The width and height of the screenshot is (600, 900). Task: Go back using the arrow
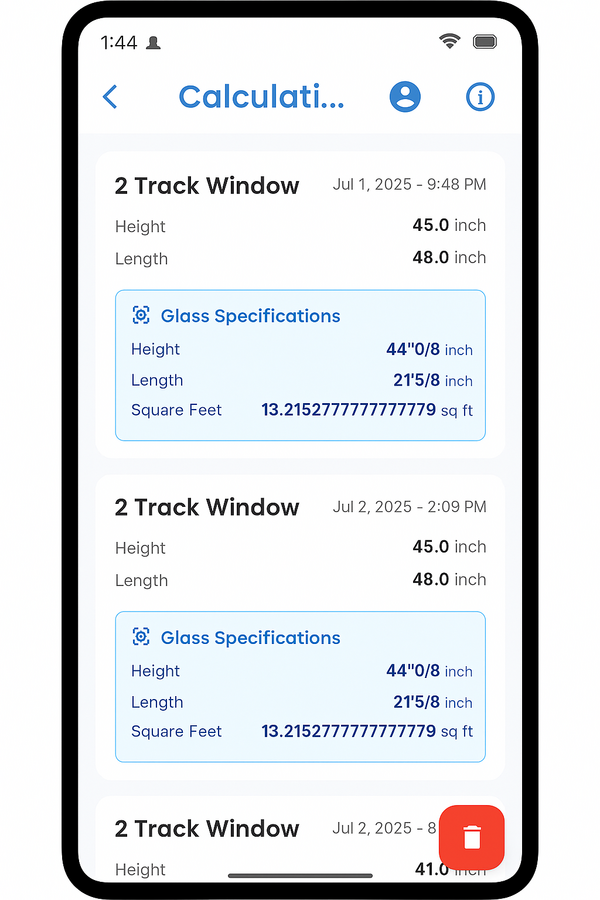(x=110, y=97)
